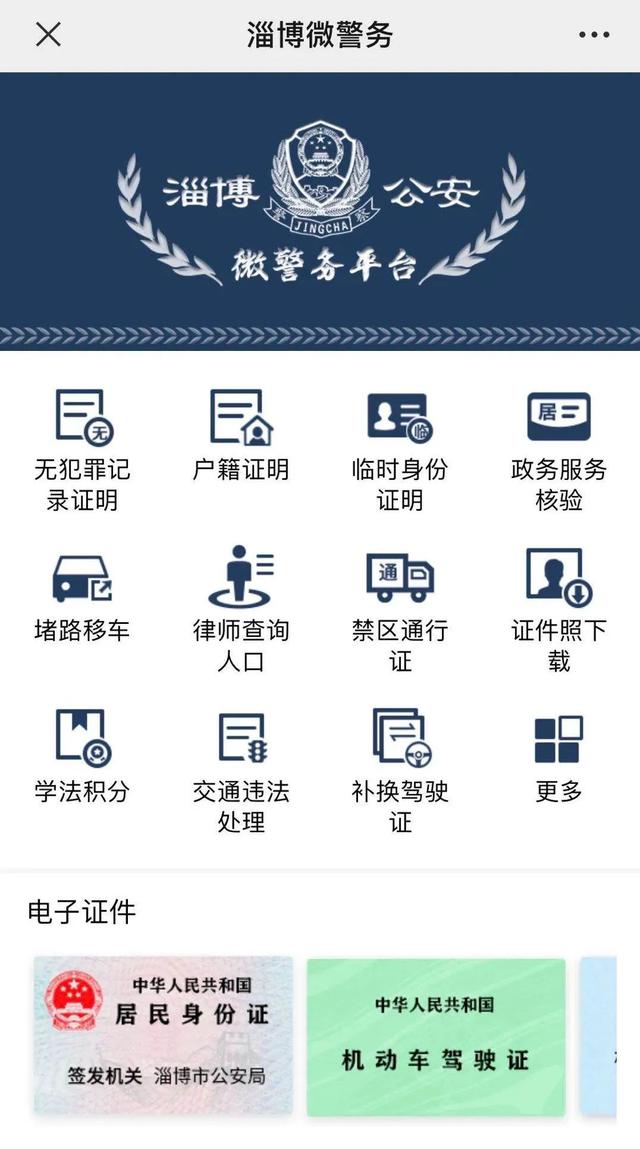Select 户籍证明
640x1149 pixels.
pyautogui.click(x=241, y=436)
